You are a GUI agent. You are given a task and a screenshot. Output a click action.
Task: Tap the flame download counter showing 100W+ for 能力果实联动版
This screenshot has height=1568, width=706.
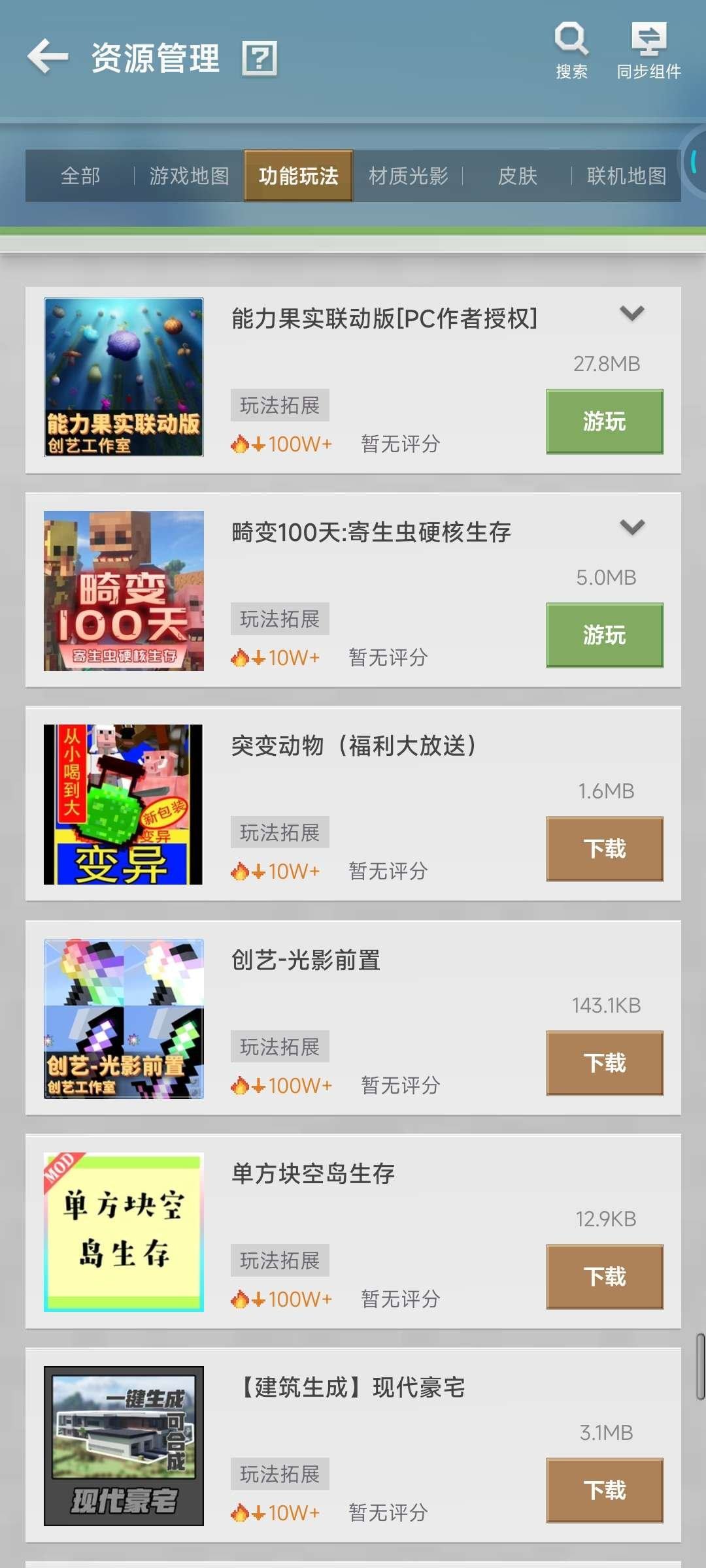(280, 443)
